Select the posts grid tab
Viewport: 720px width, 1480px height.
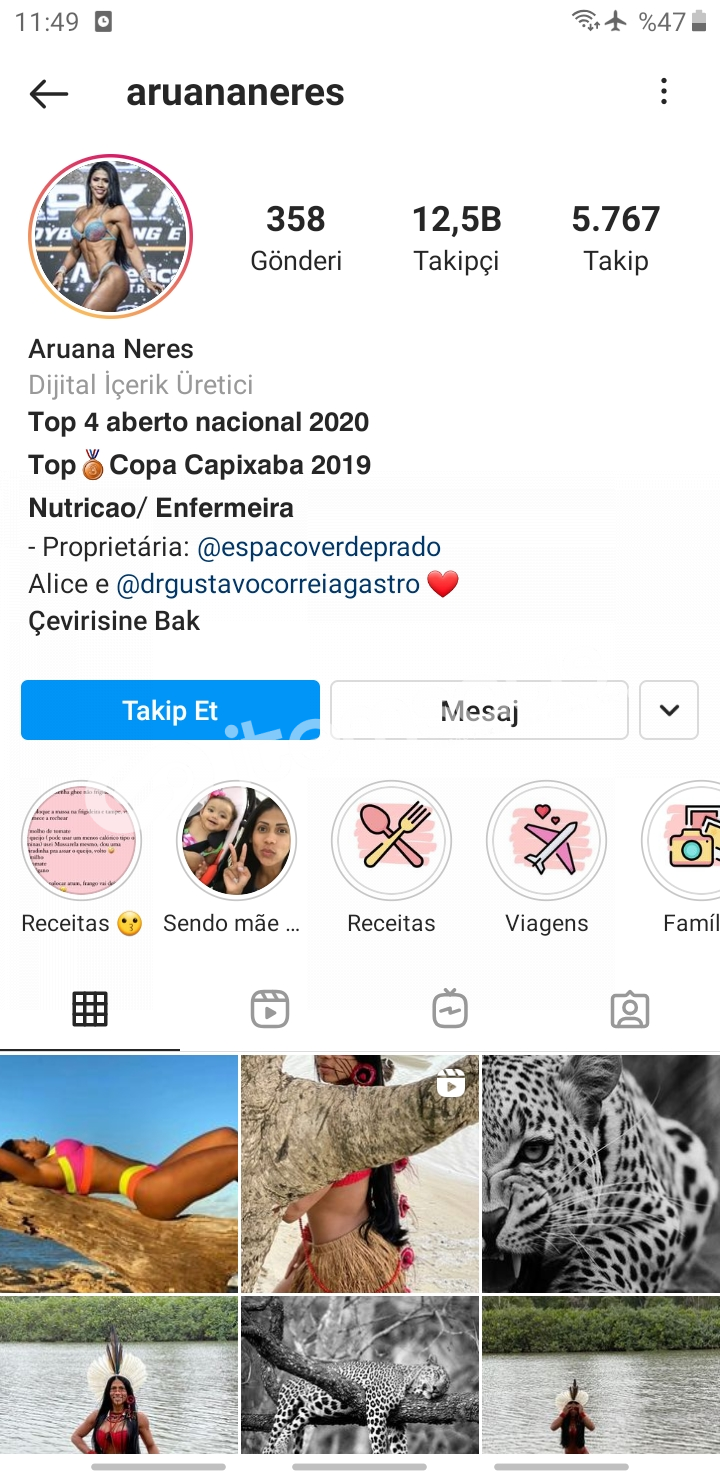(90, 1009)
